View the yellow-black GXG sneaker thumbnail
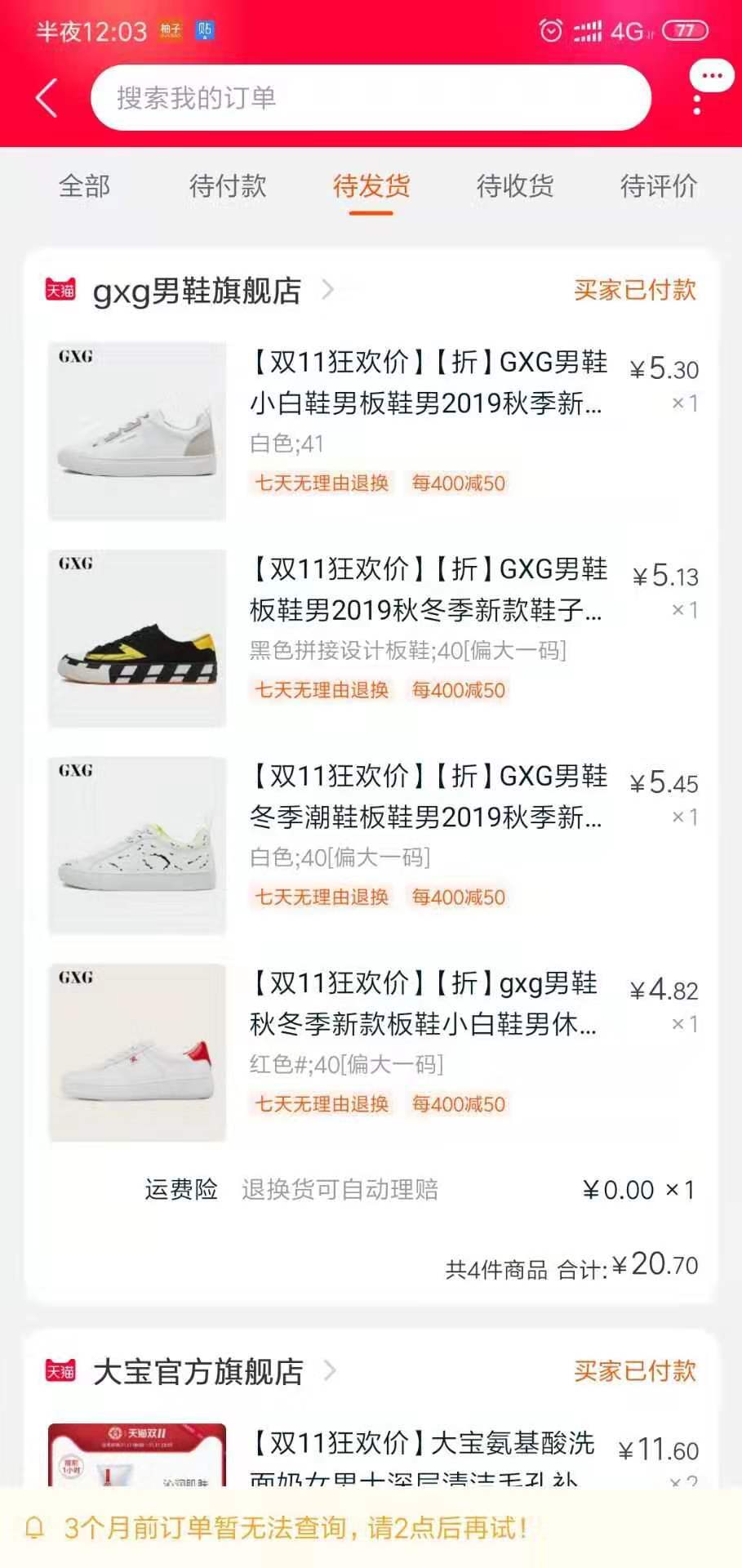The height and width of the screenshot is (1568, 742). (x=136, y=639)
